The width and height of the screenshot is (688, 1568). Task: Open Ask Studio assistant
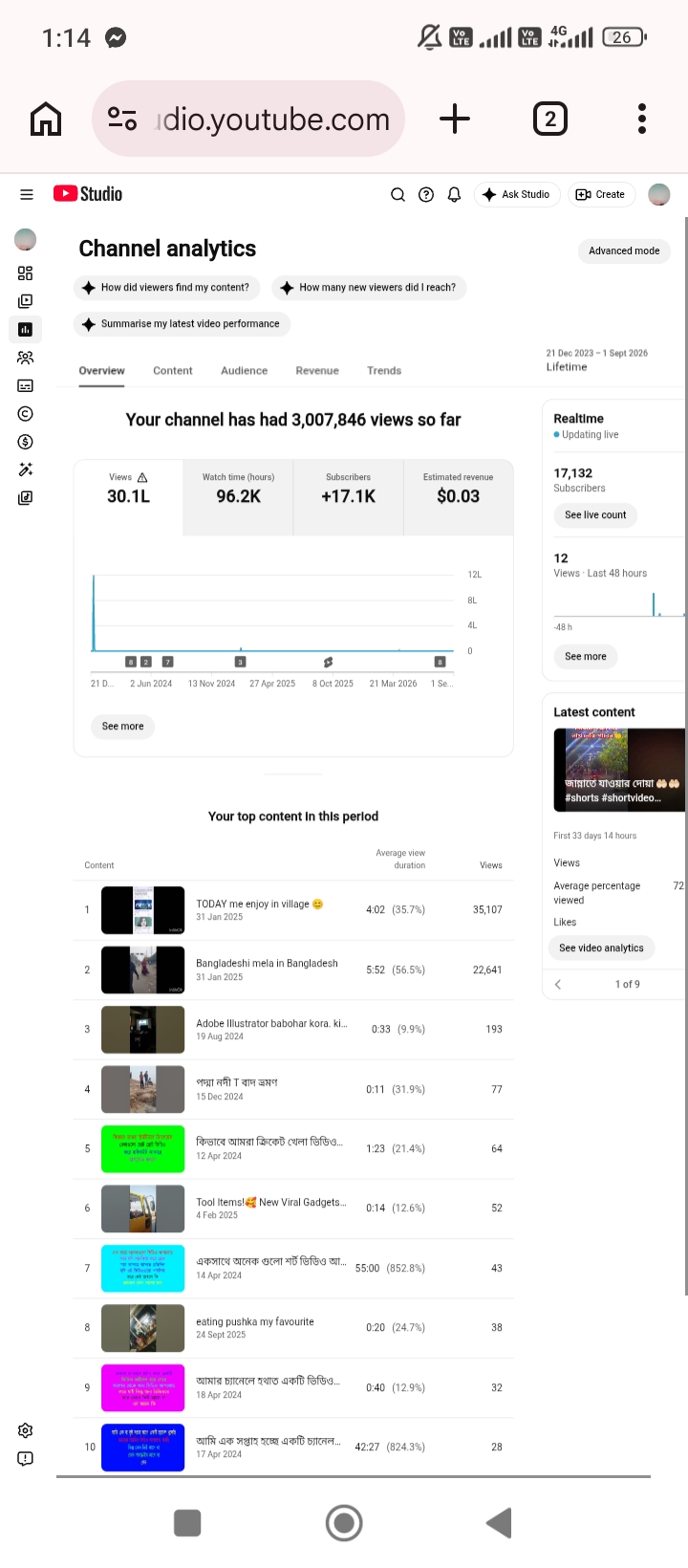click(x=516, y=194)
